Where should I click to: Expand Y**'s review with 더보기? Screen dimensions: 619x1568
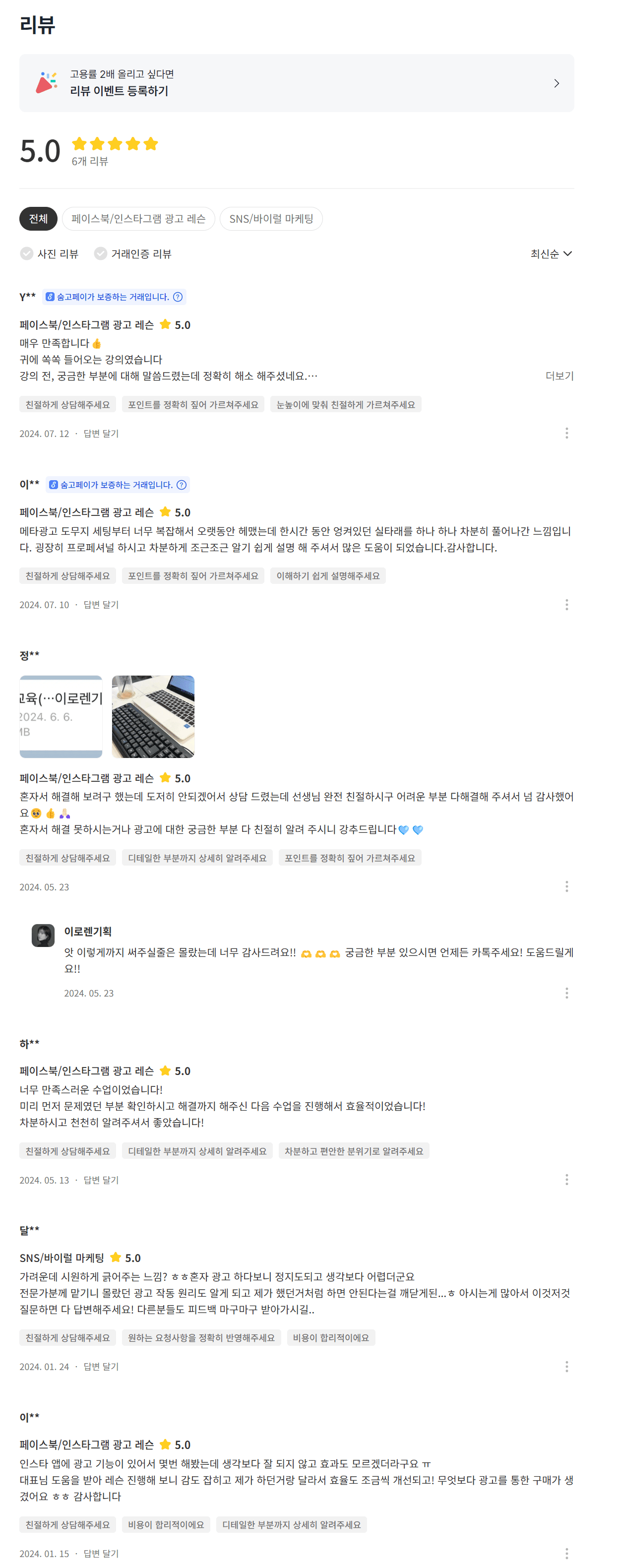point(559,376)
